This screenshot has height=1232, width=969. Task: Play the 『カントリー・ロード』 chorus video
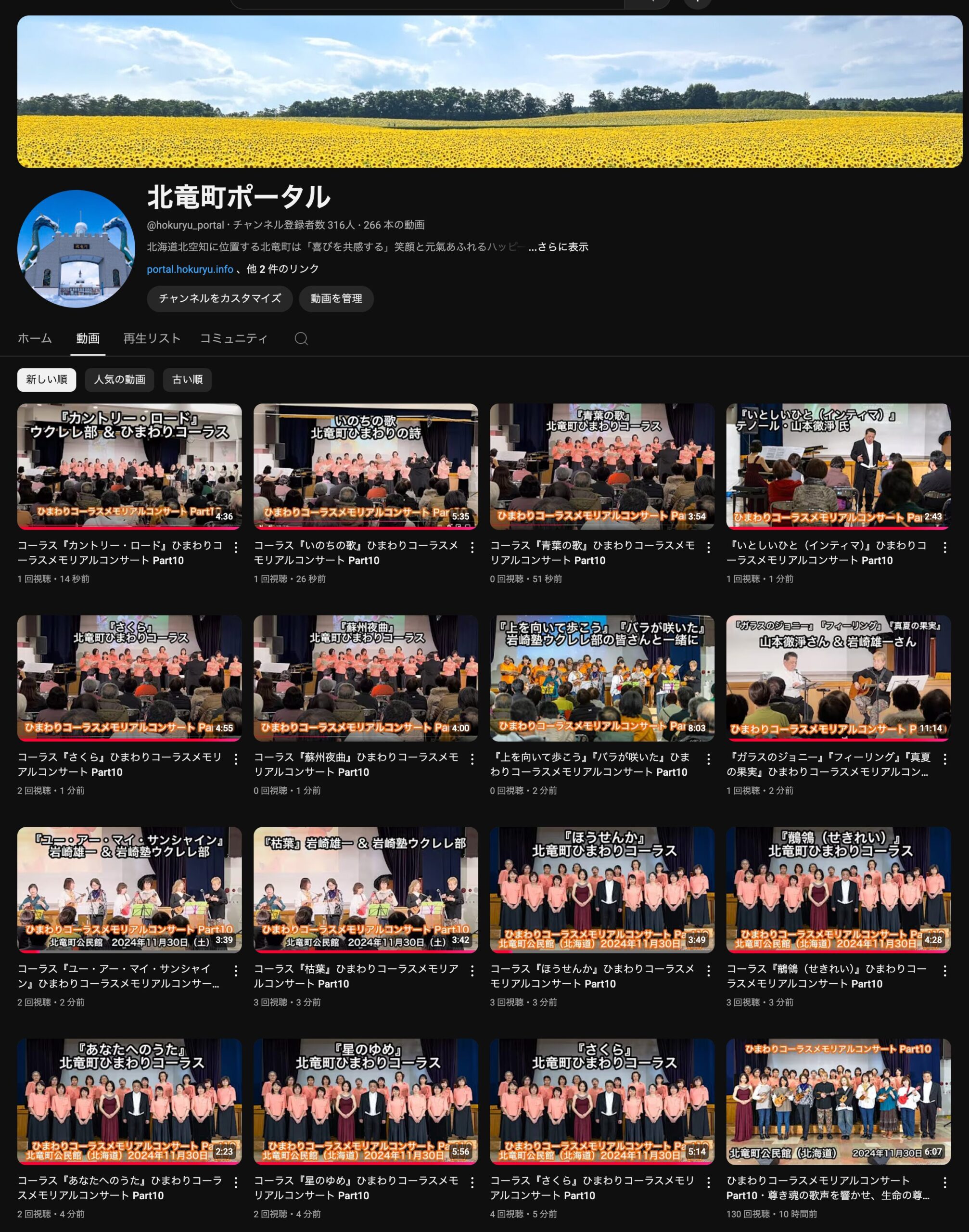pyautogui.click(x=129, y=466)
